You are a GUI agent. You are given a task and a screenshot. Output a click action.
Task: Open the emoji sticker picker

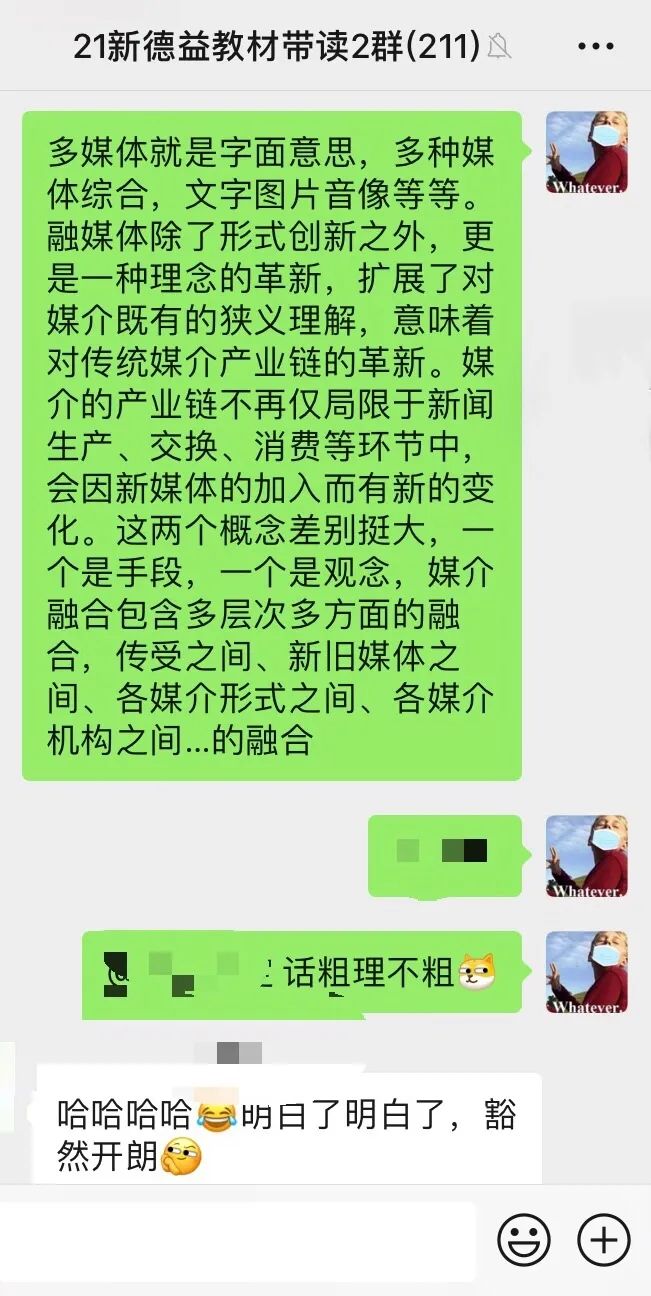coord(524,1241)
